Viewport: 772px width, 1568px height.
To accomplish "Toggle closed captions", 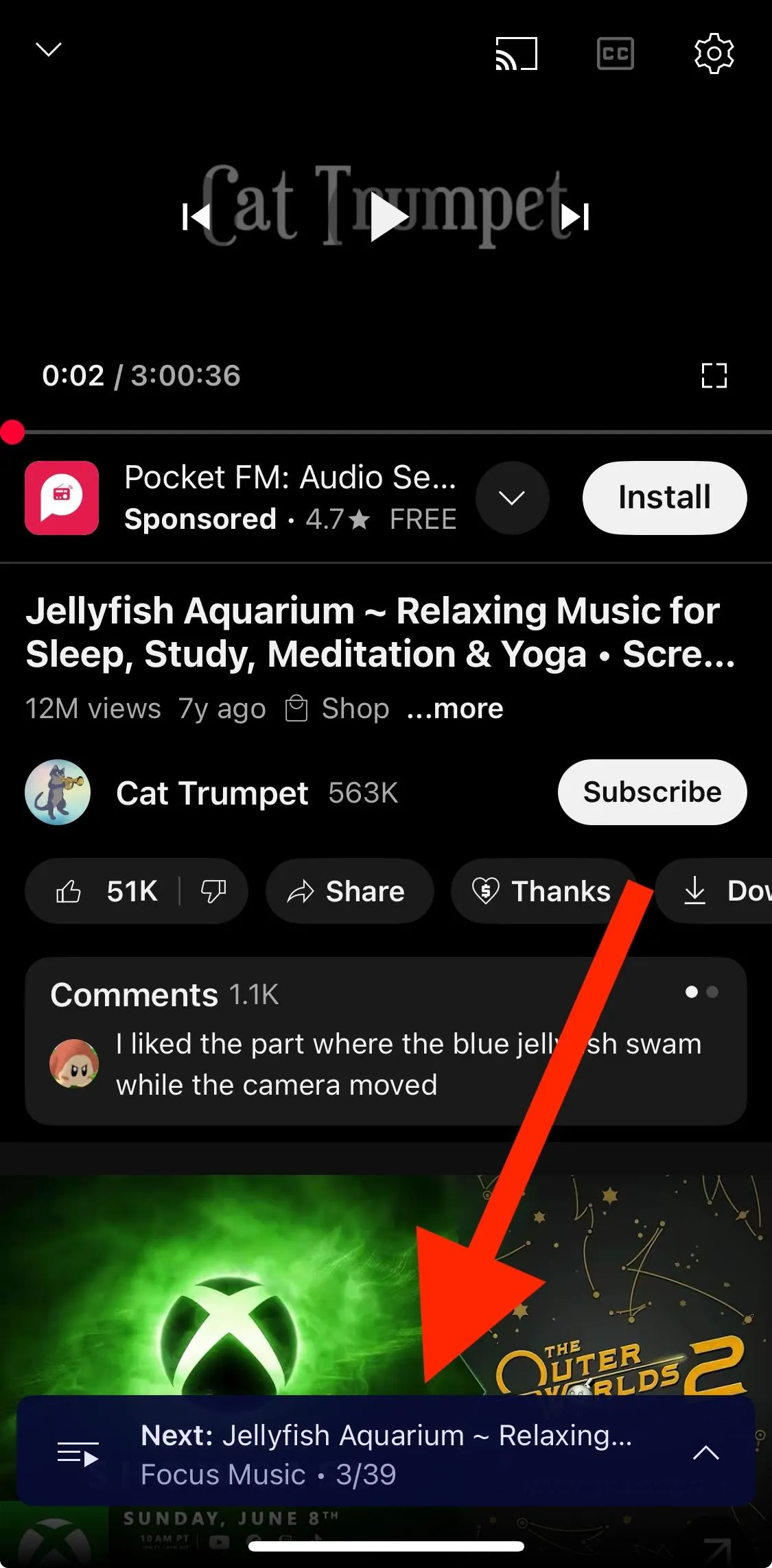I will click(x=615, y=54).
